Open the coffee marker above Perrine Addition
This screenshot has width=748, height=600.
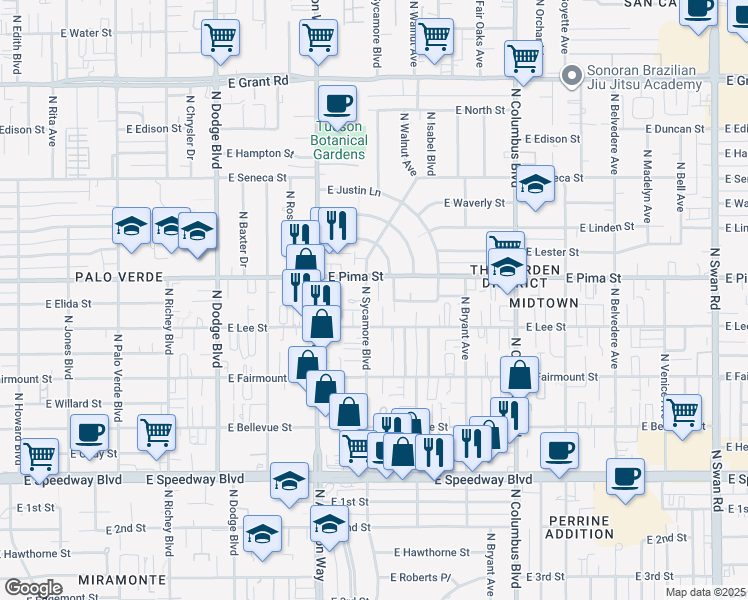(625, 477)
